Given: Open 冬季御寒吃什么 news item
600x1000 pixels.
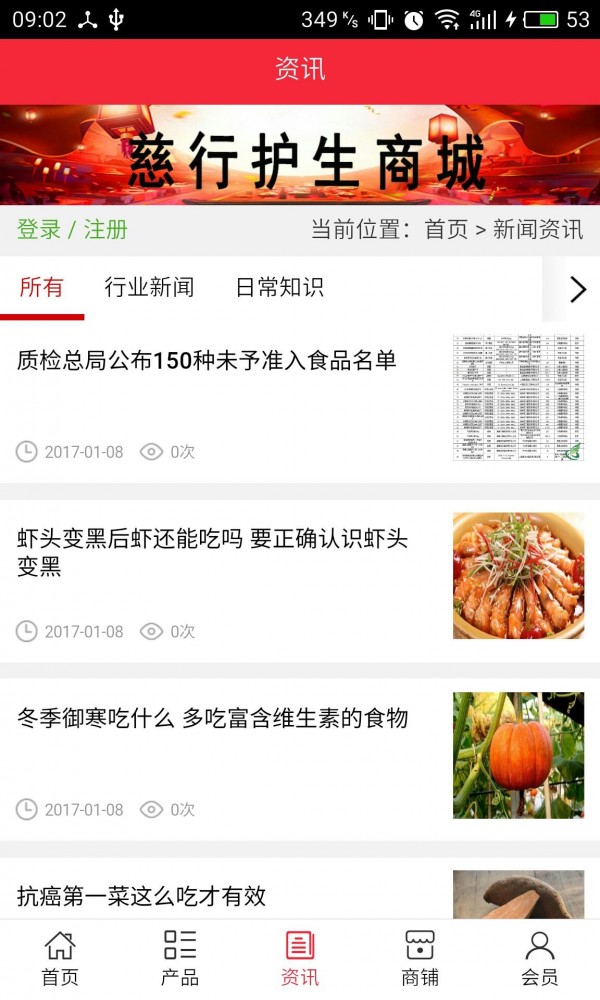Looking at the screenshot, I should (212, 718).
